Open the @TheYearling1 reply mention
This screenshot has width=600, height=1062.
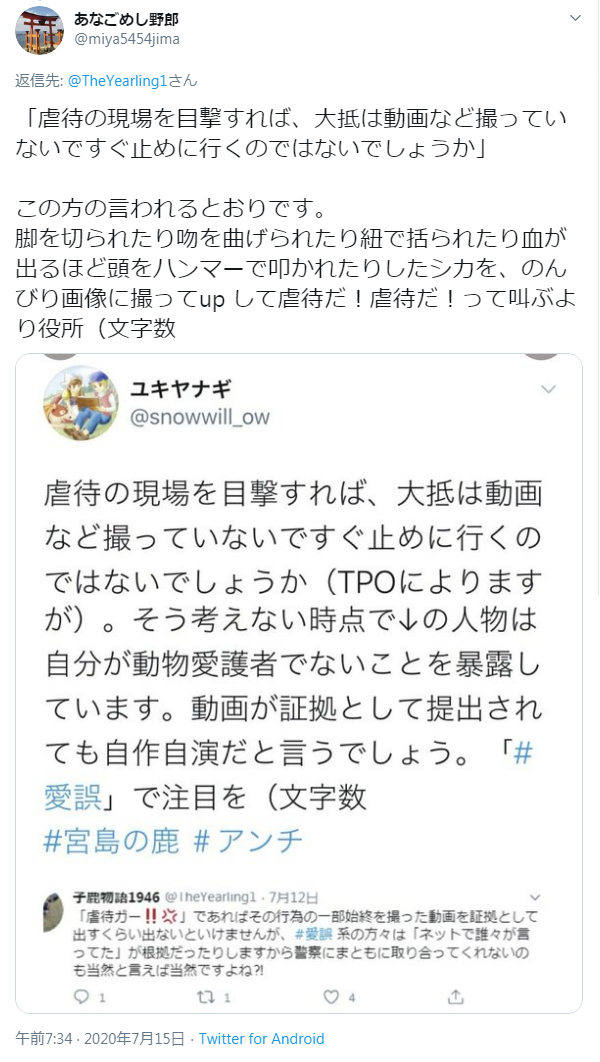(x=115, y=80)
